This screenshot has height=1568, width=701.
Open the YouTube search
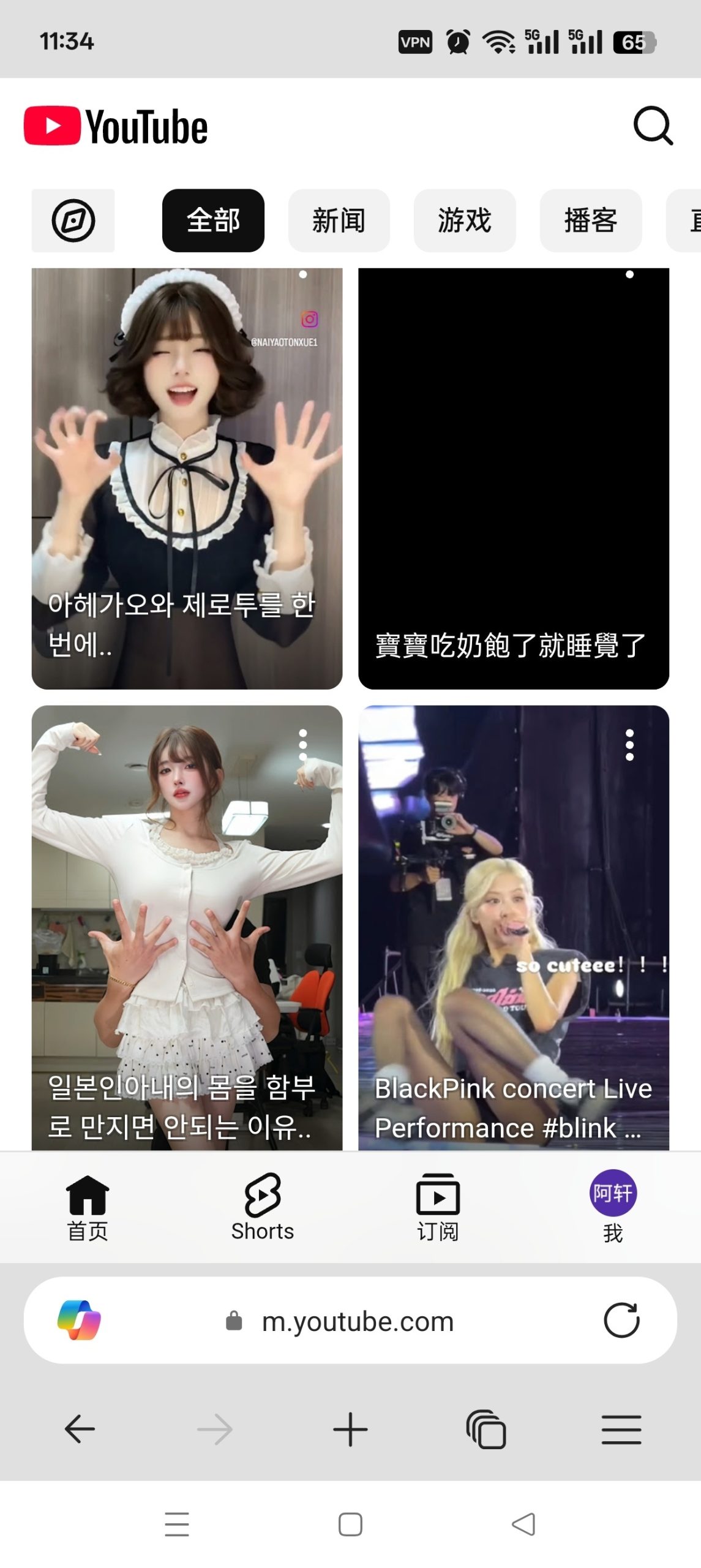coord(652,126)
